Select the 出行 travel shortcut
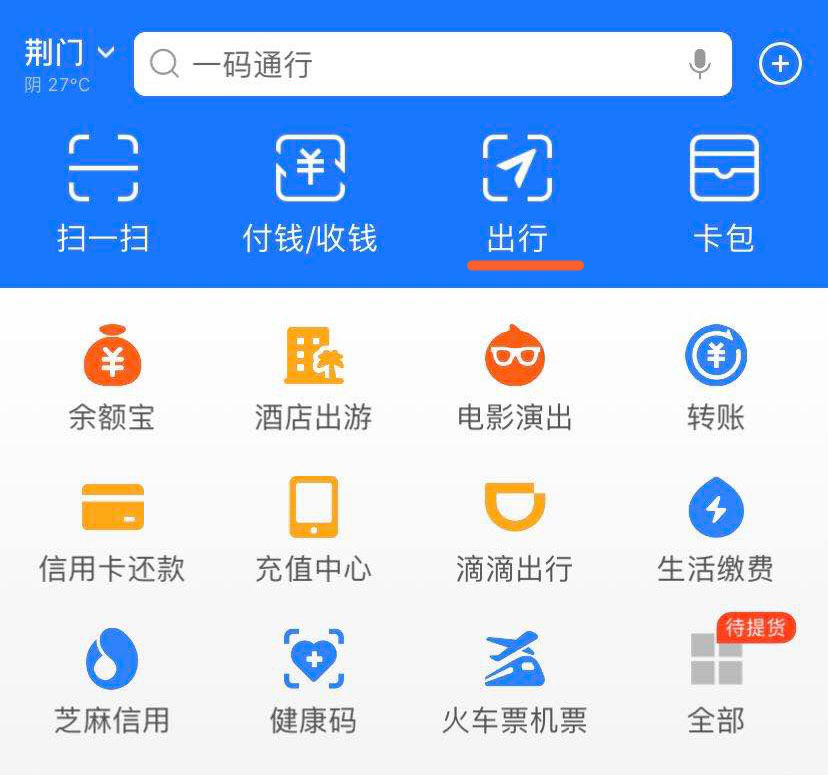Screen dimensions: 828x775 tap(517, 193)
